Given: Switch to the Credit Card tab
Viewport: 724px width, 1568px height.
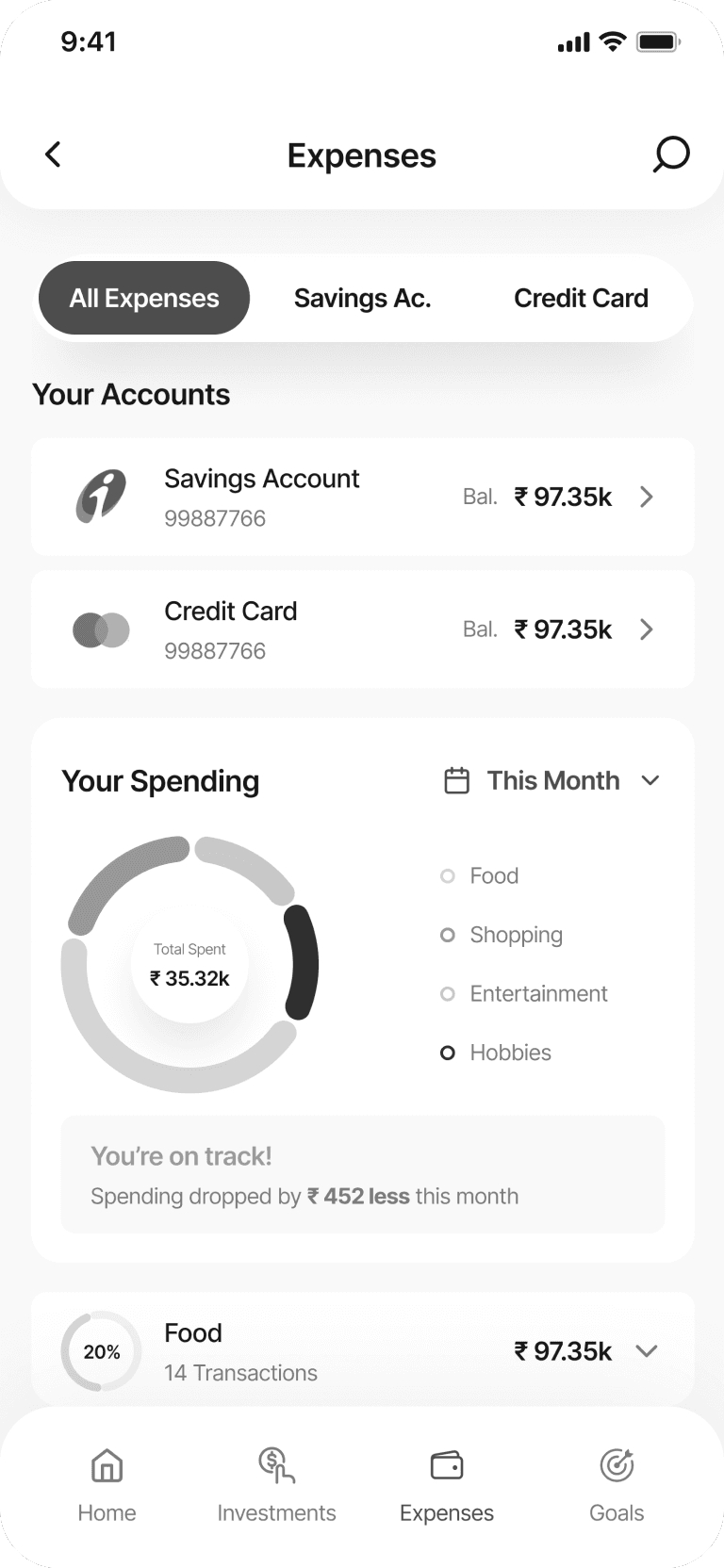Looking at the screenshot, I should point(581,298).
